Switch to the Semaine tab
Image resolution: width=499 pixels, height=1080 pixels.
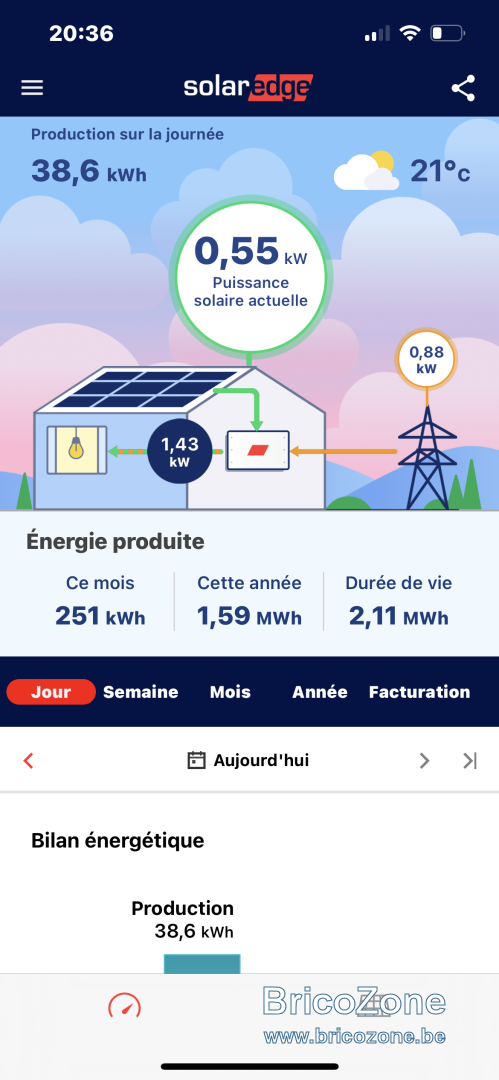pos(141,692)
